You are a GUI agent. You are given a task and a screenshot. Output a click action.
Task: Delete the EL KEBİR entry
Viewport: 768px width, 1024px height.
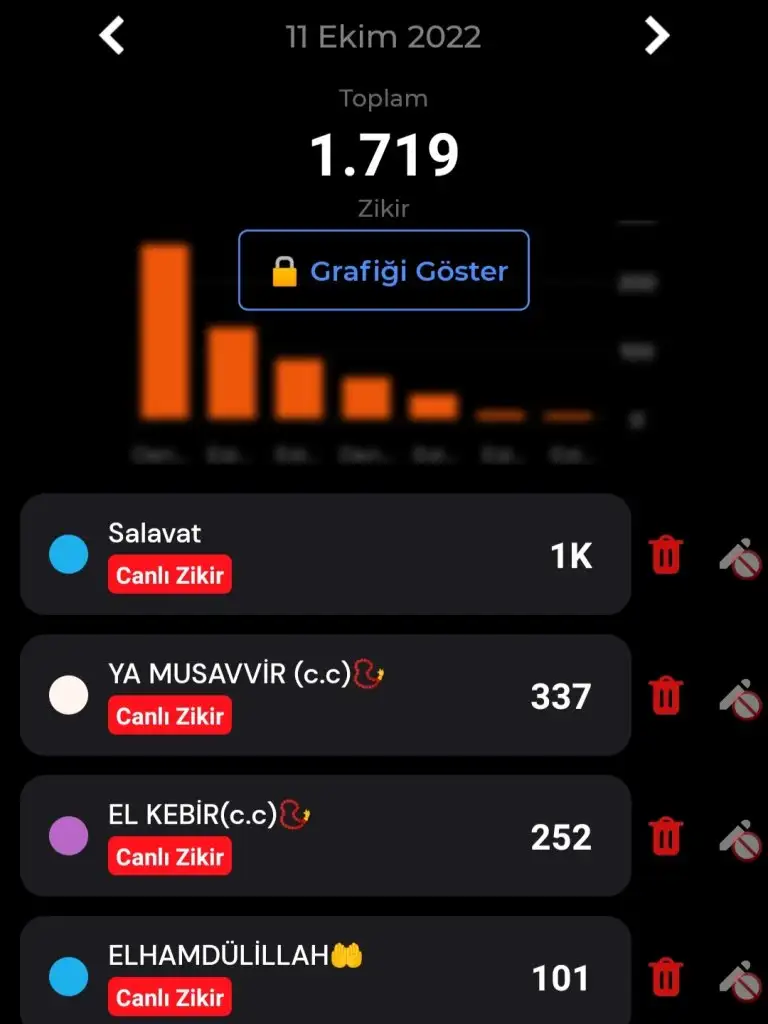[x=666, y=836]
